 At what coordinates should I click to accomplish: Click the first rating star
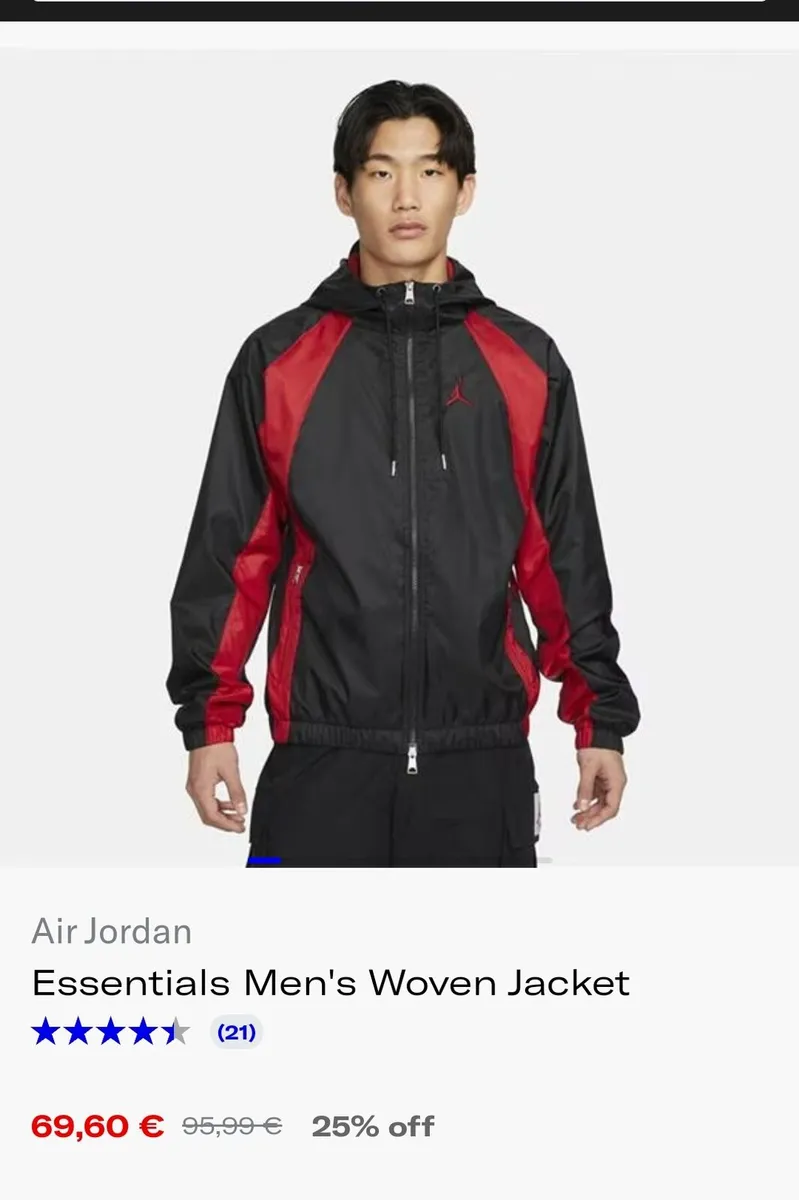[44, 1029]
